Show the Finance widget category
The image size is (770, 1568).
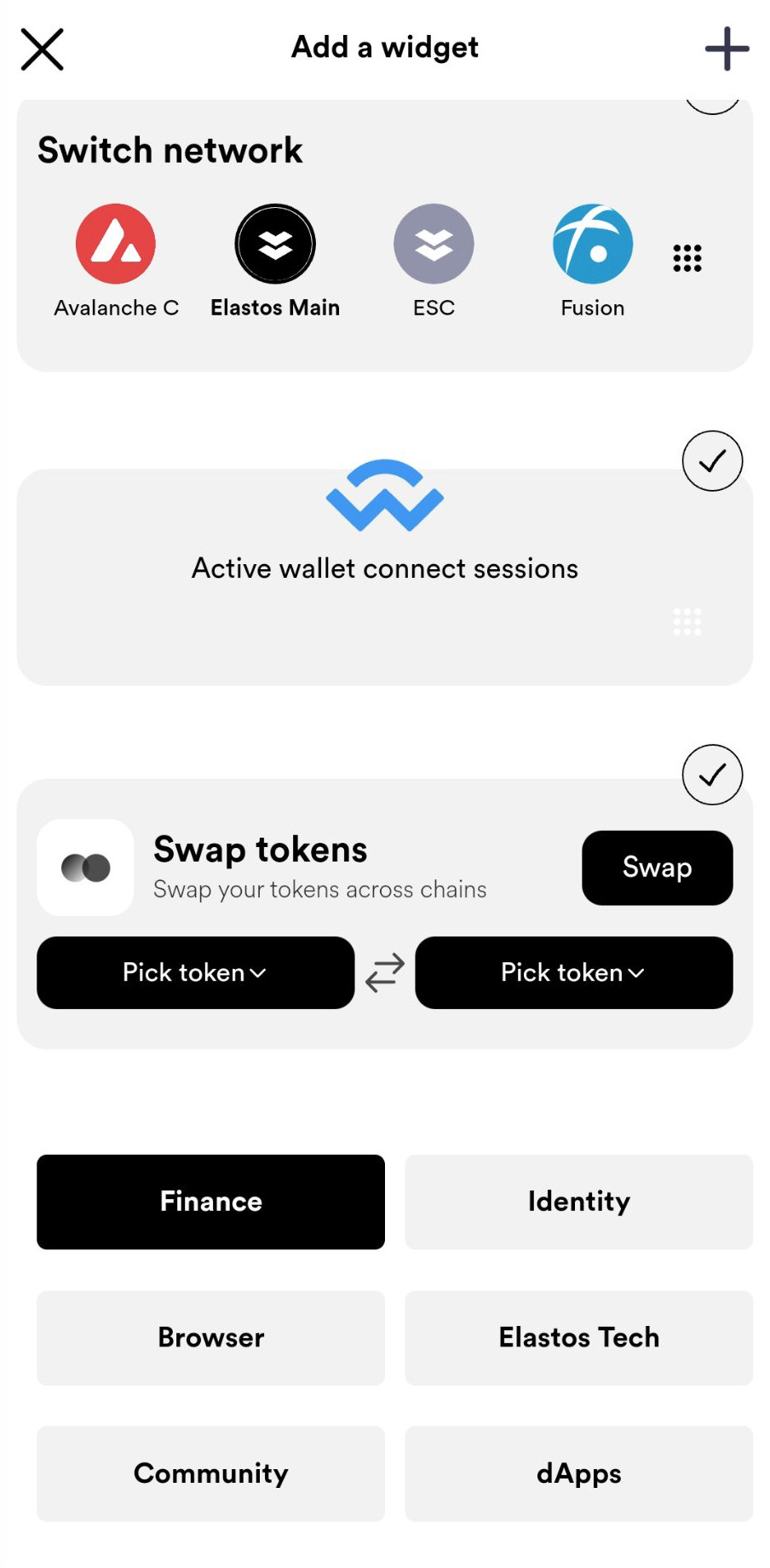[x=210, y=1202]
